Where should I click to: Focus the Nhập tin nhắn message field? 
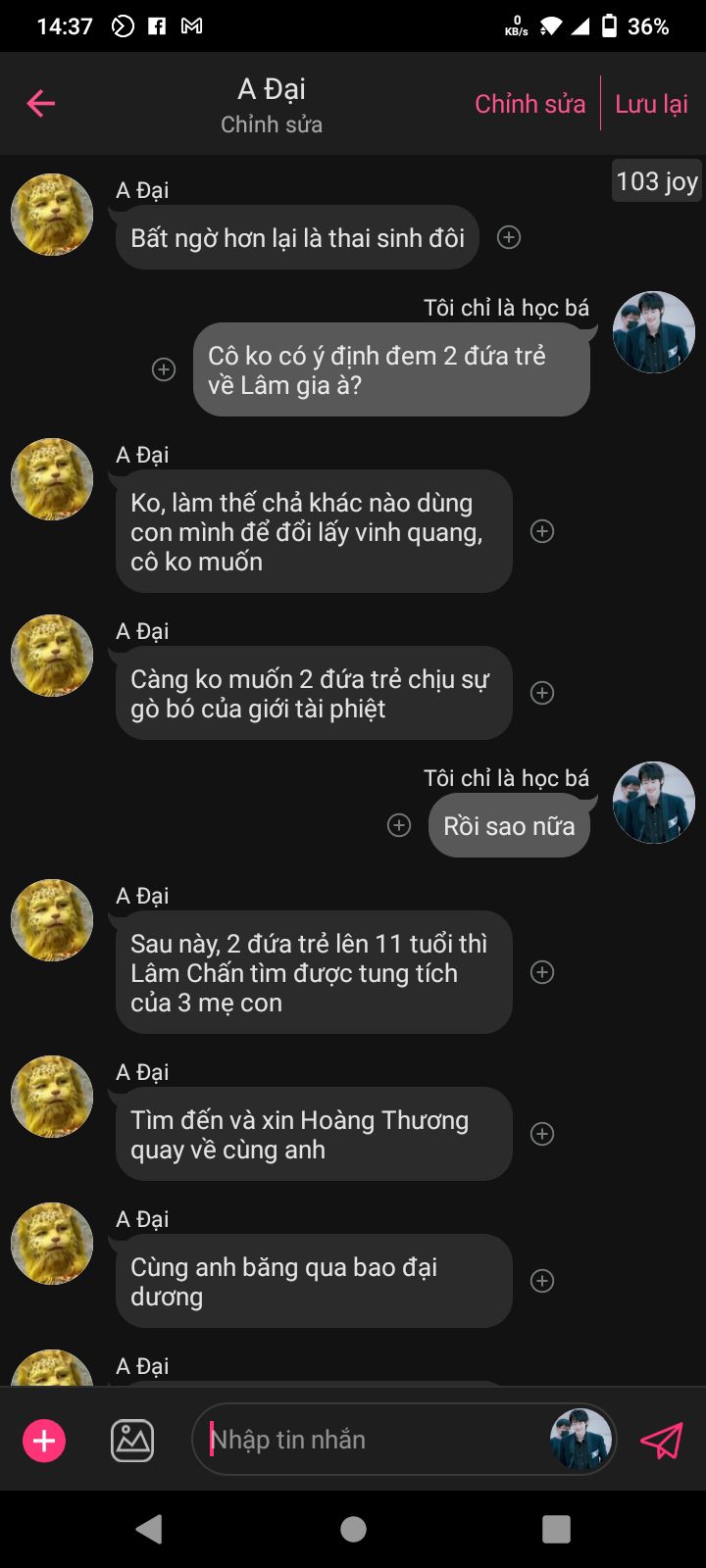coord(373,1440)
